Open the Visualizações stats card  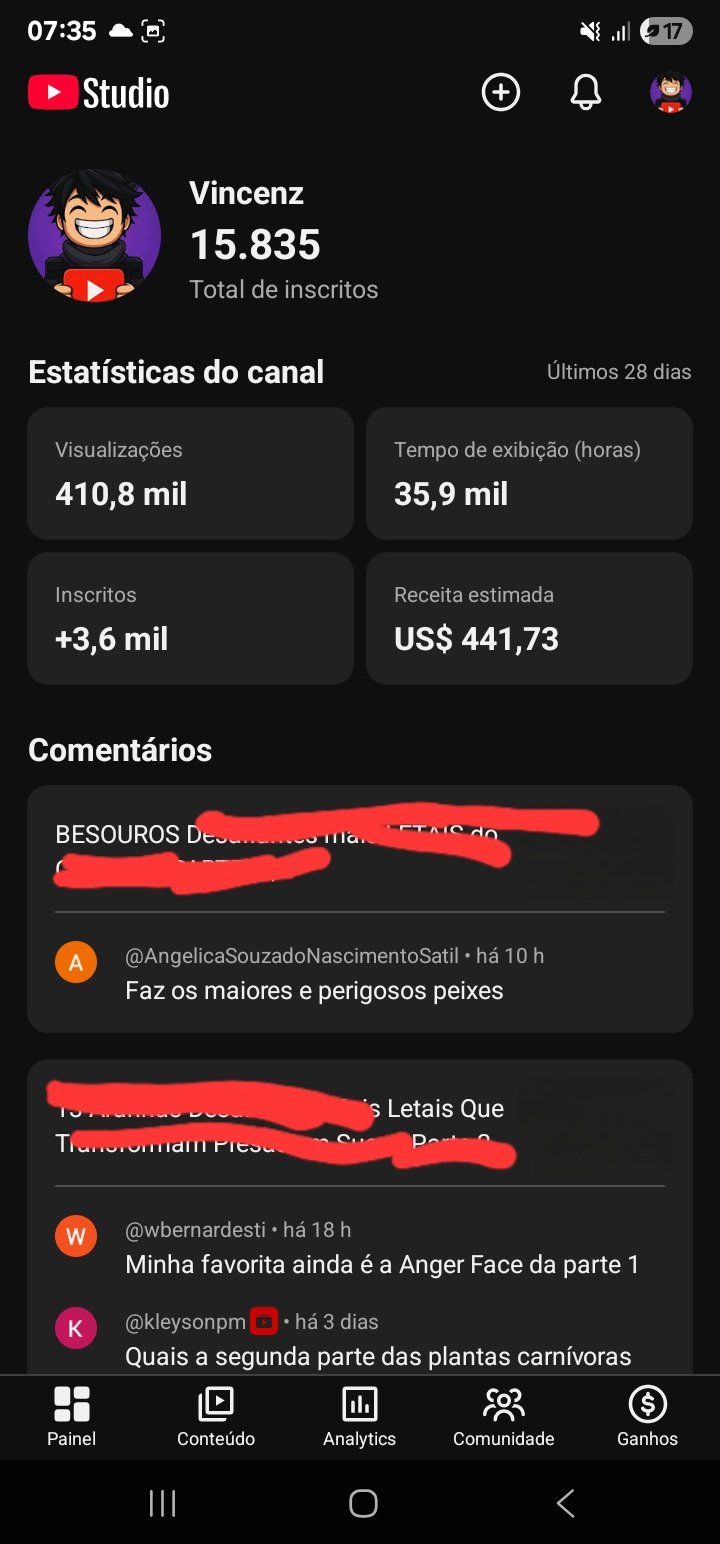[190, 473]
